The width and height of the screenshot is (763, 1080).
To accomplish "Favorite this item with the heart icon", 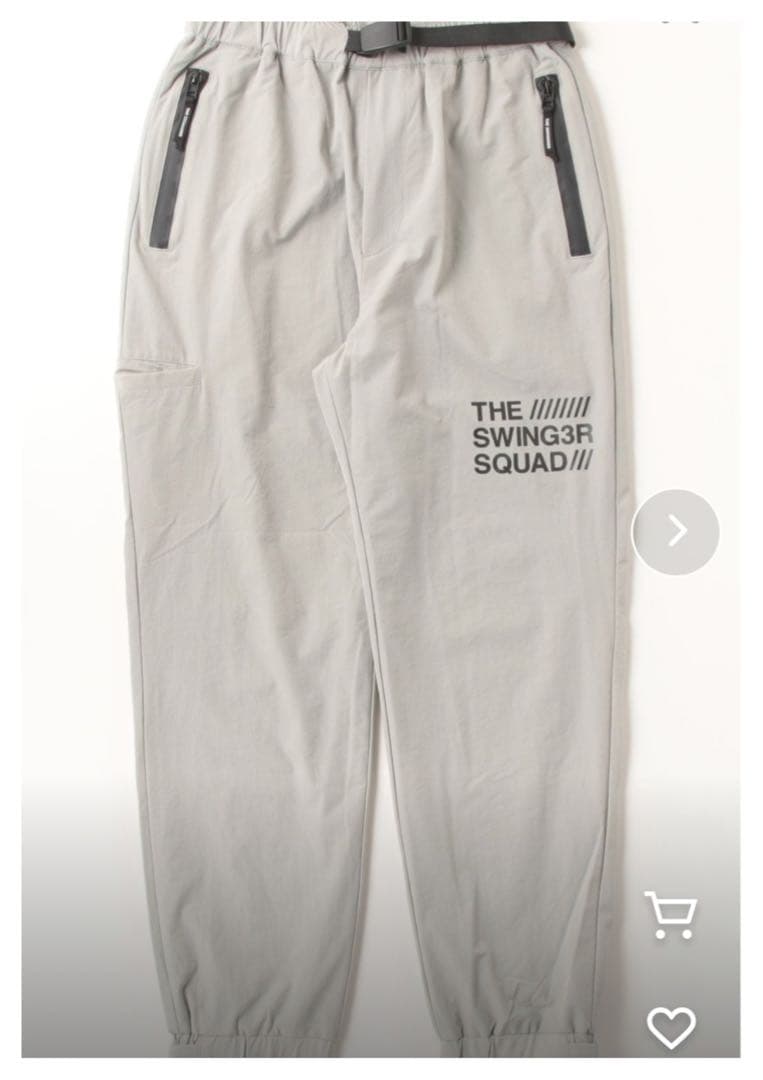I will [670, 1028].
